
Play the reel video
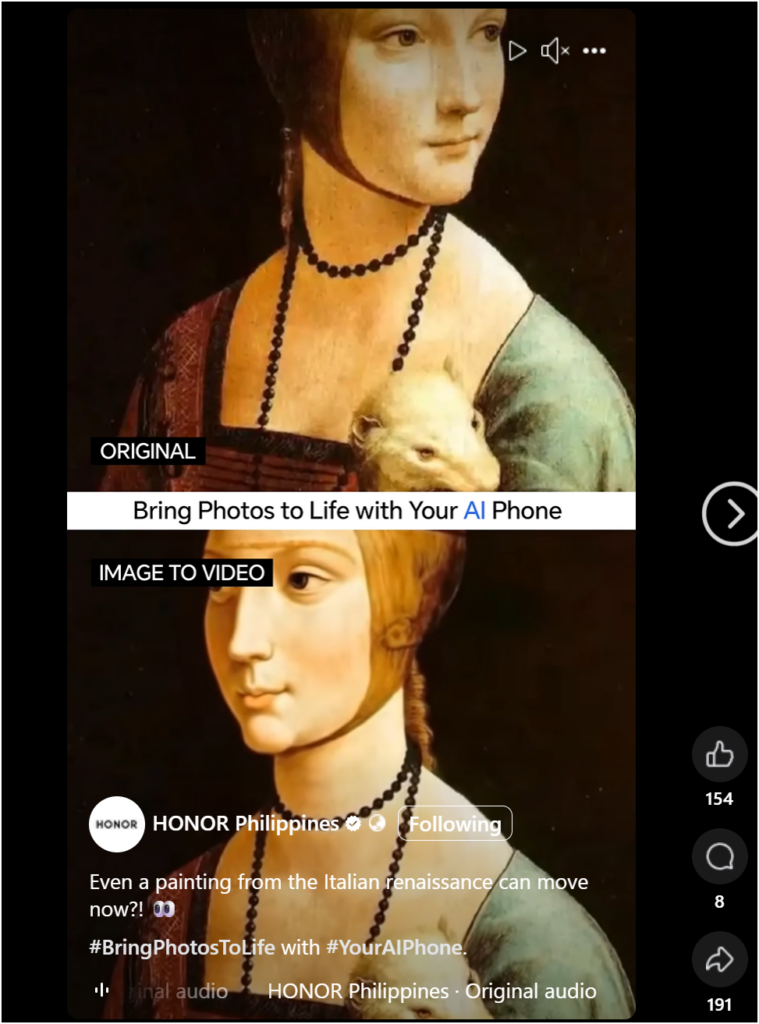(x=517, y=50)
